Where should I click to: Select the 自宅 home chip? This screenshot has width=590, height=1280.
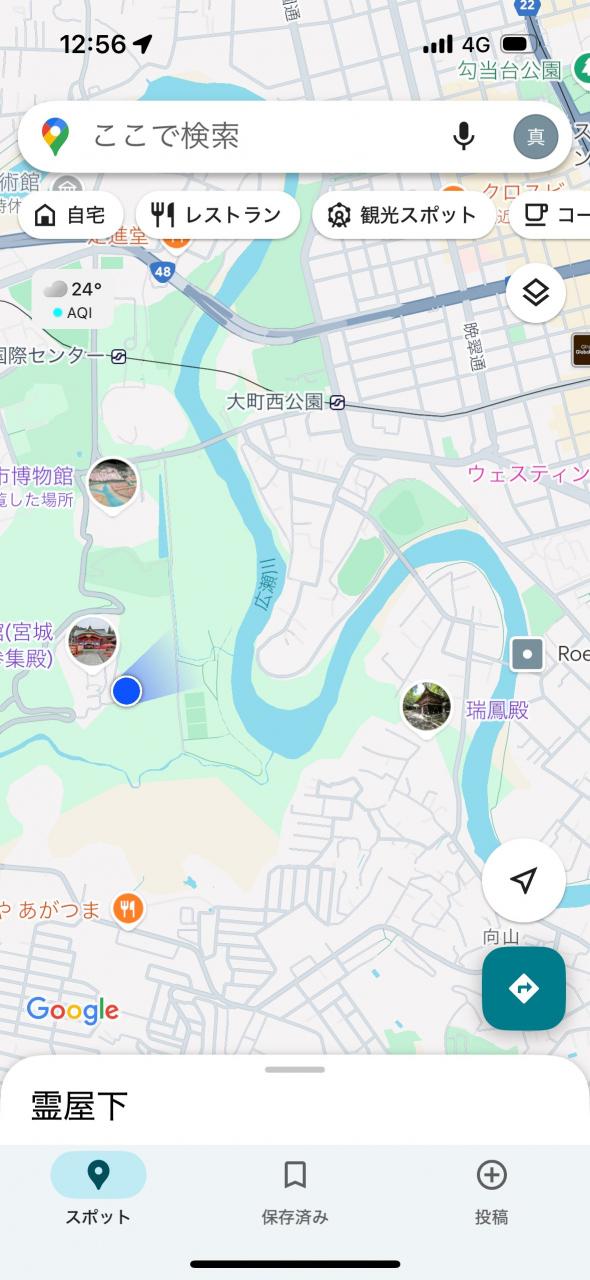point(70,215)
